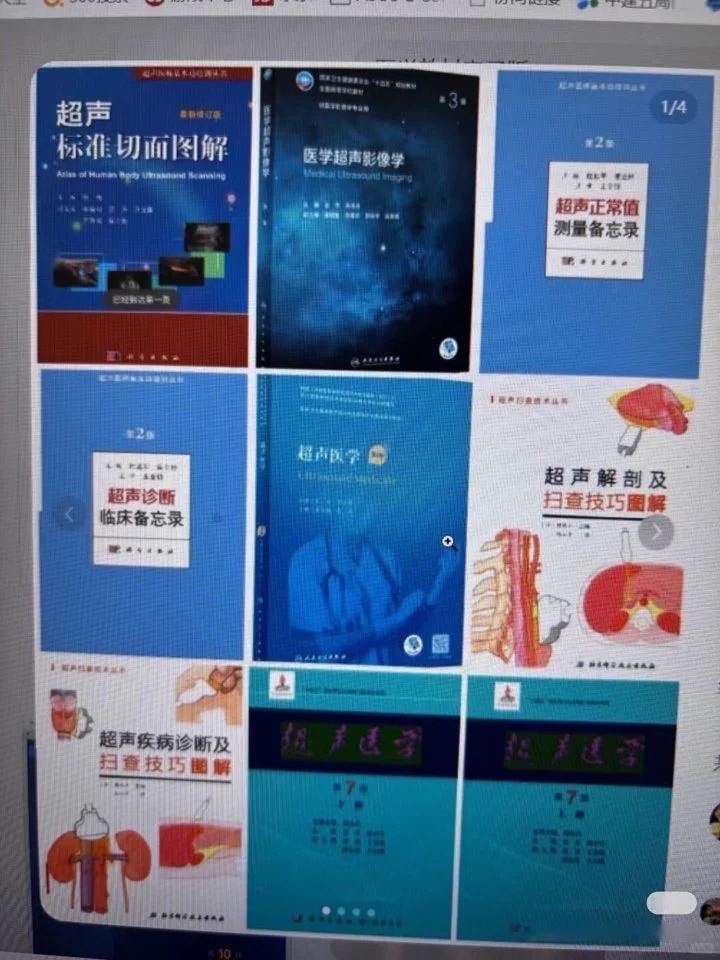
Task: Go back to the previous gallery image
Action: click(69, 515)
